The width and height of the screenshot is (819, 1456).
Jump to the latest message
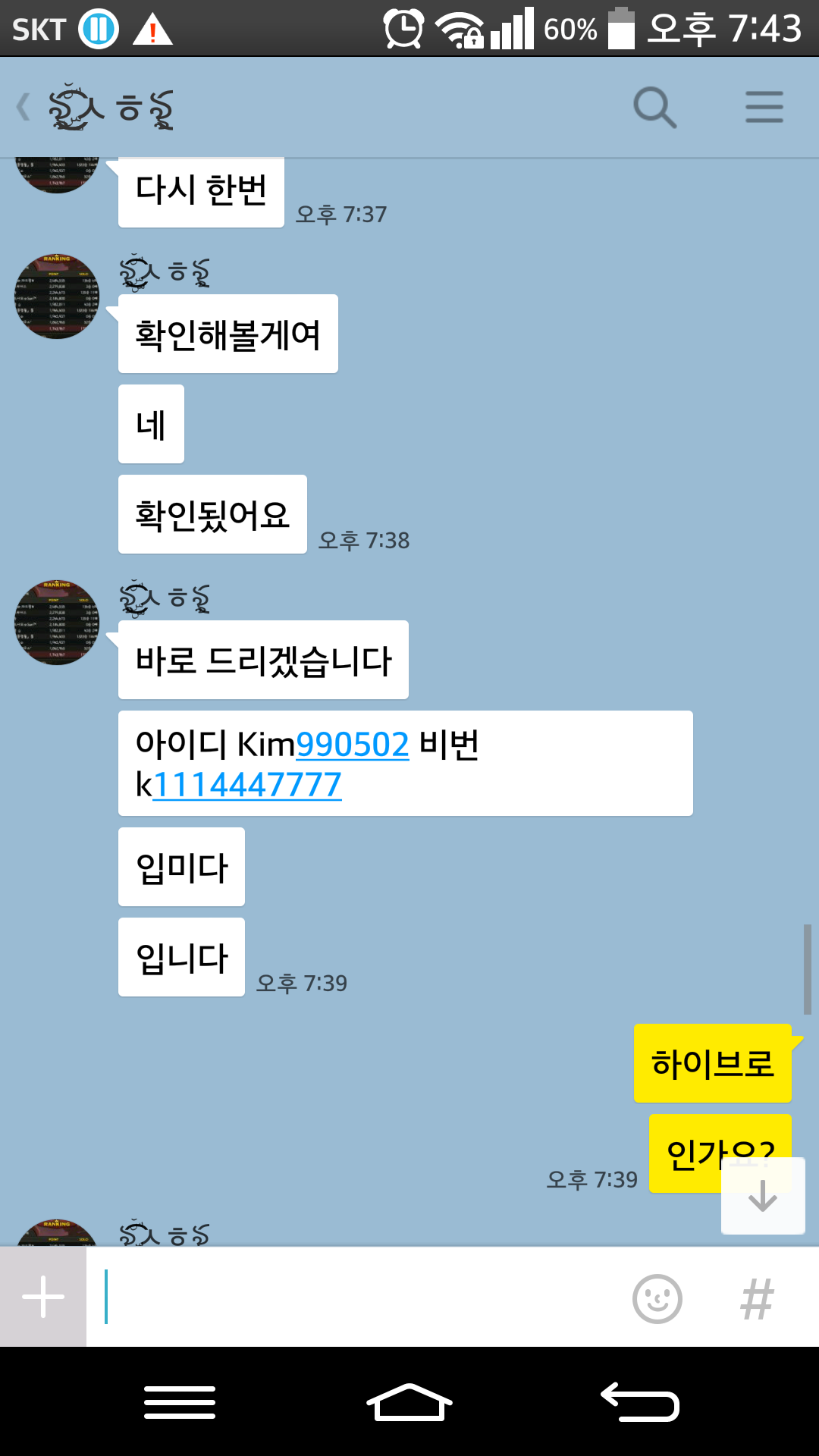pyautogui.click(x=762, y=1196)
